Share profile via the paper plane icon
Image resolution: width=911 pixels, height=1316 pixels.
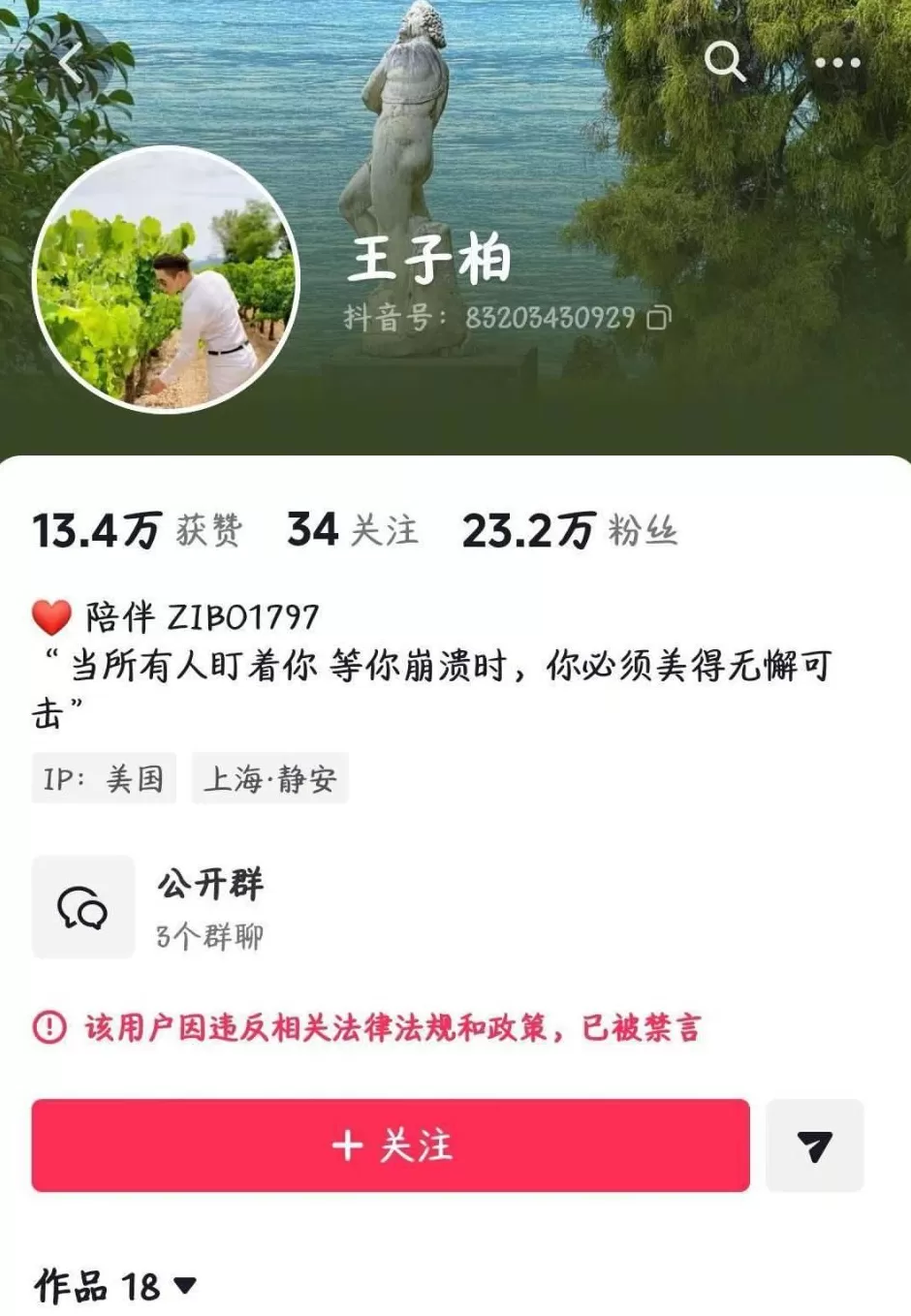[x=814, y=1146]
